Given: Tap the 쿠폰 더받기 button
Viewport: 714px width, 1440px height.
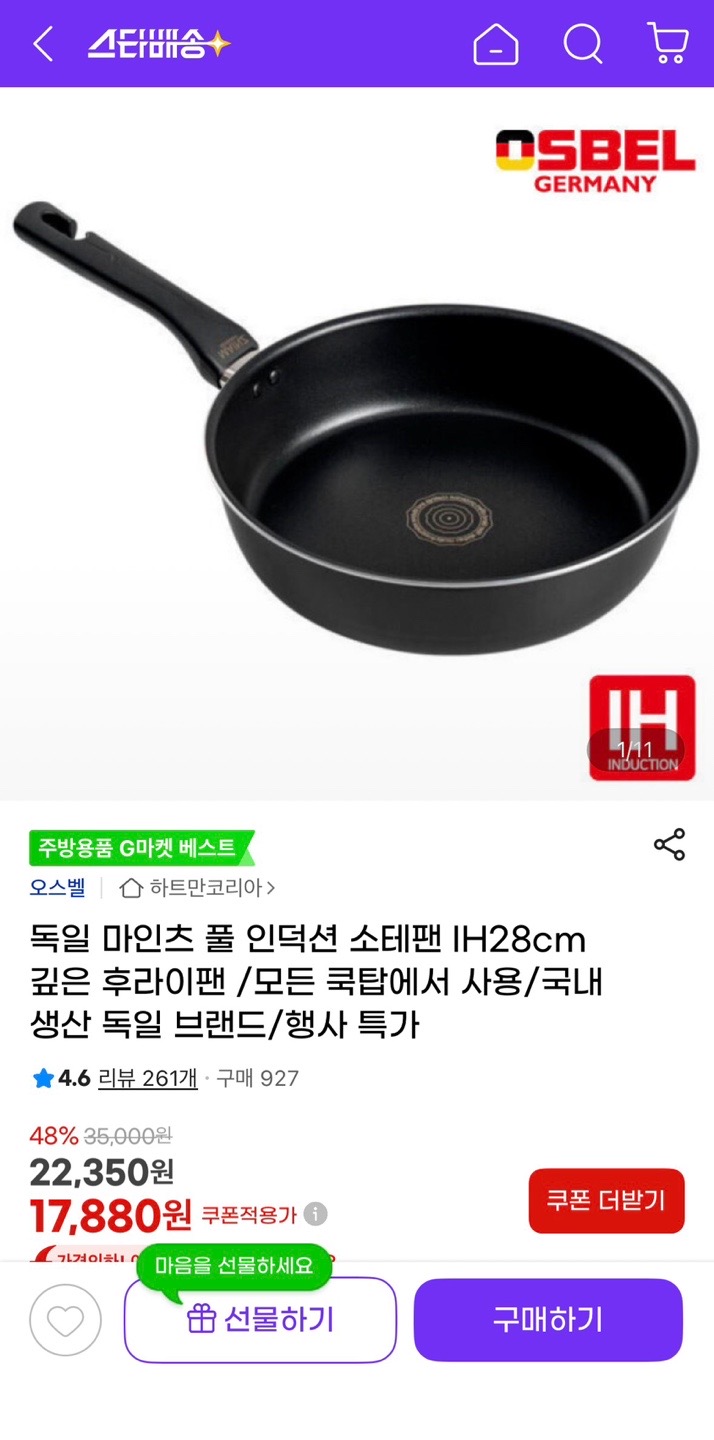Looking at the screenshot, I should (x=606, y=1200).
